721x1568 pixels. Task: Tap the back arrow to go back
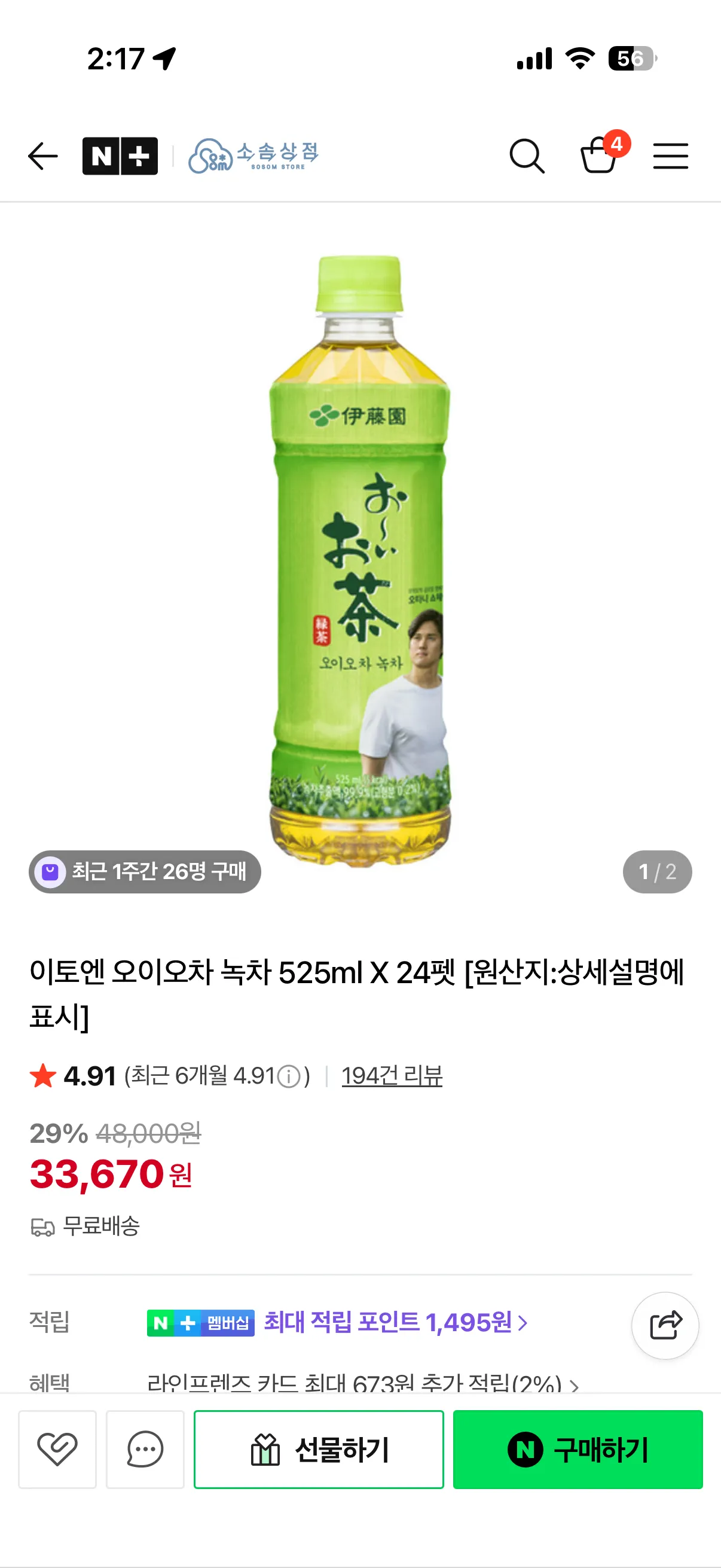pyautogui.click(x=41, y=157)
